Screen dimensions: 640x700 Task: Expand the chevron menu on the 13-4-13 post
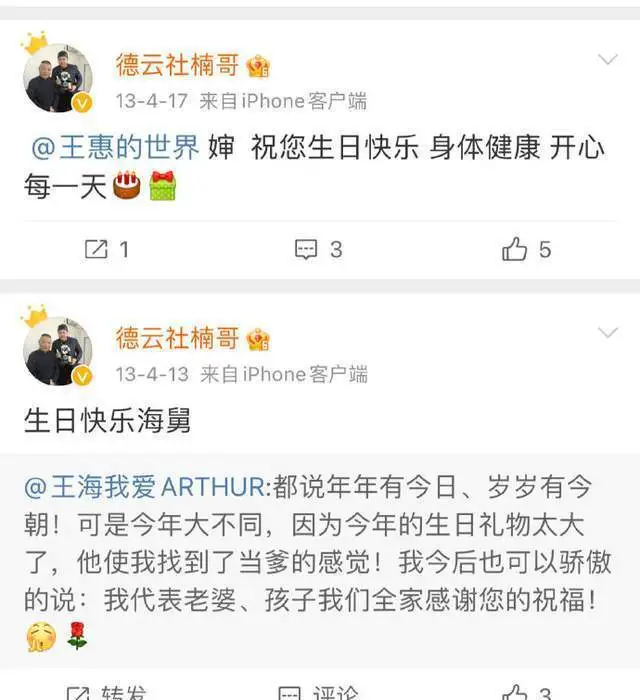click(x=608, y=333)
